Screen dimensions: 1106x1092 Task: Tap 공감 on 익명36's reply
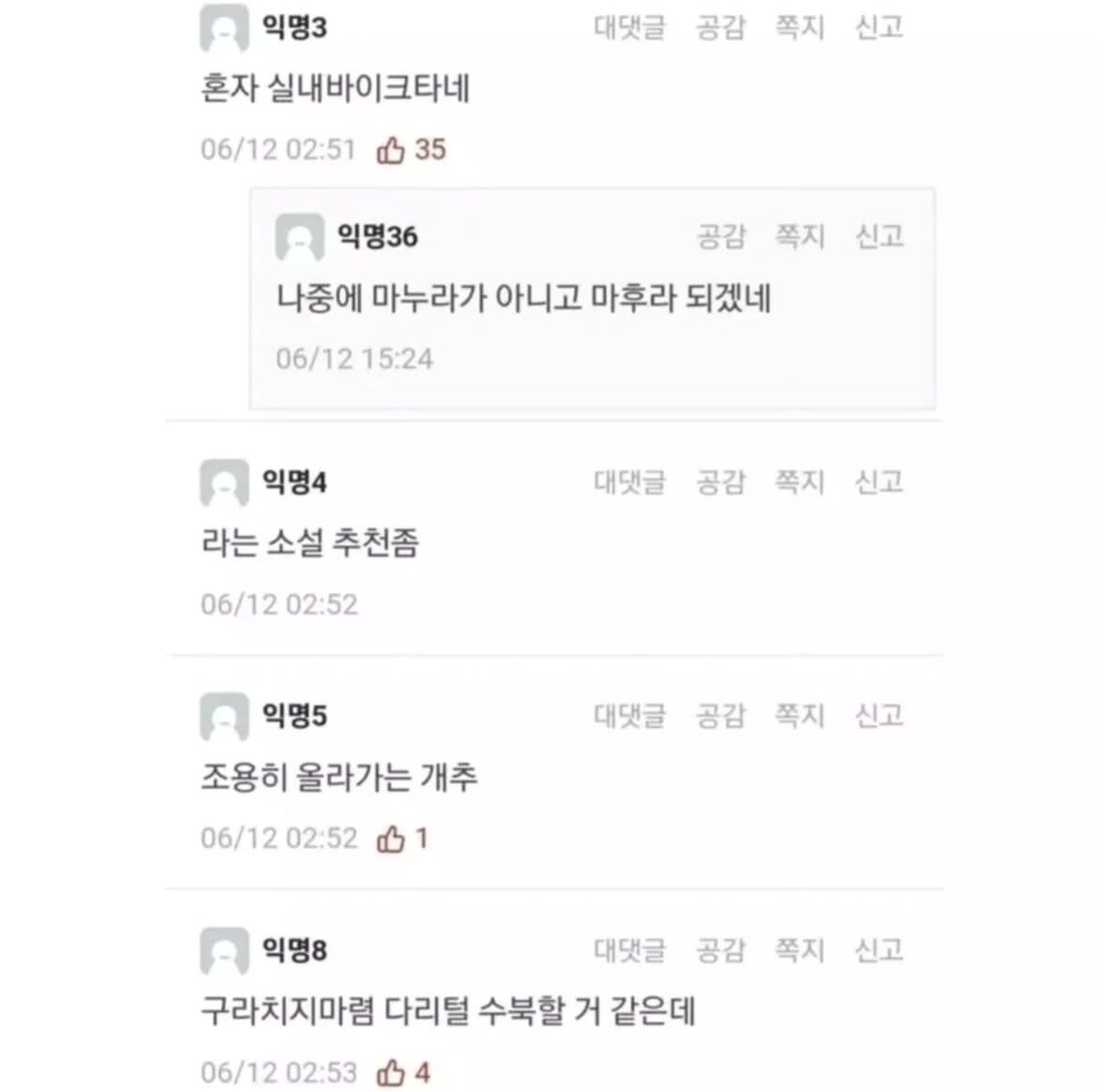720,235
